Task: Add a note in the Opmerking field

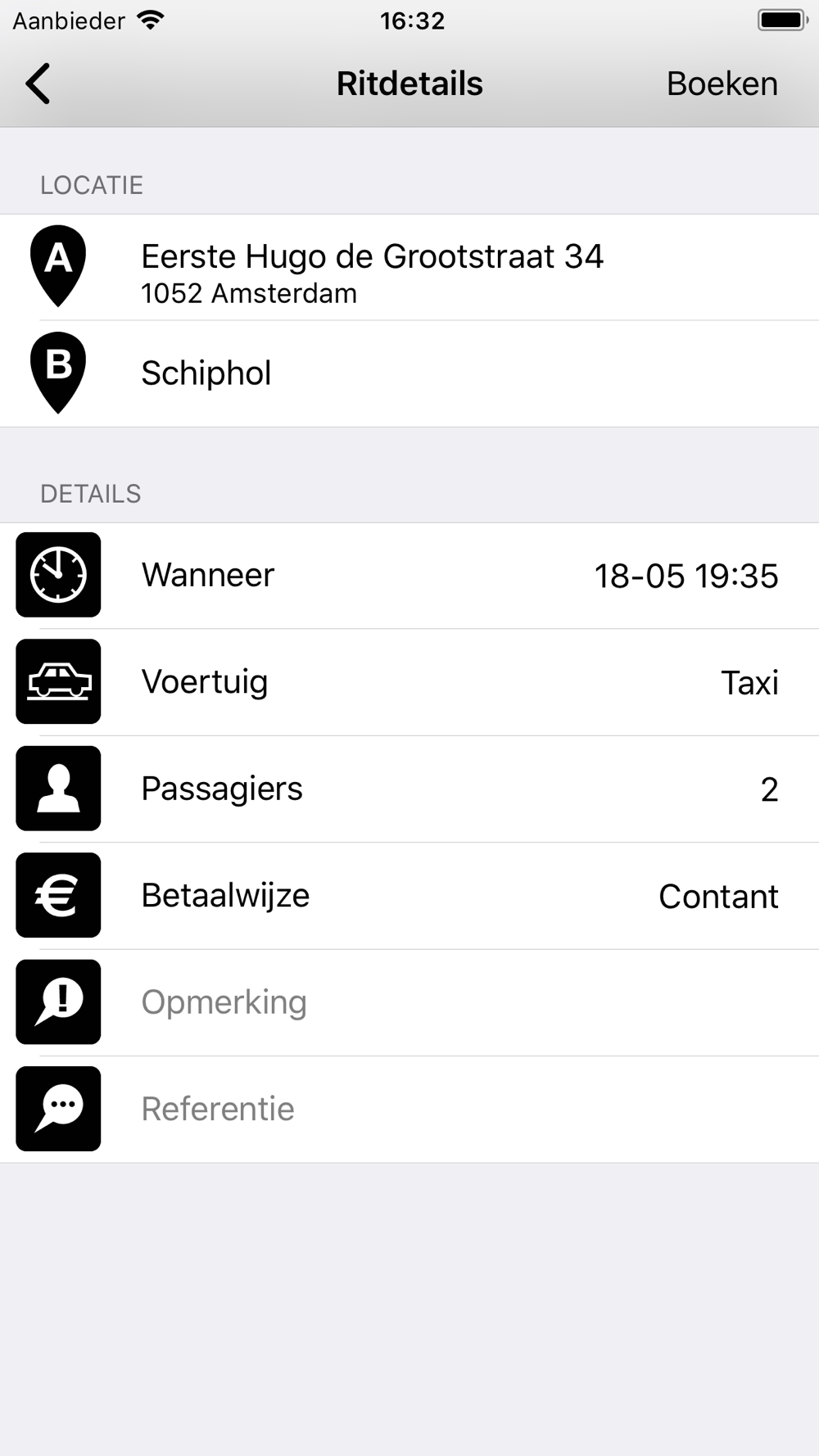Action: [409, 1002]
